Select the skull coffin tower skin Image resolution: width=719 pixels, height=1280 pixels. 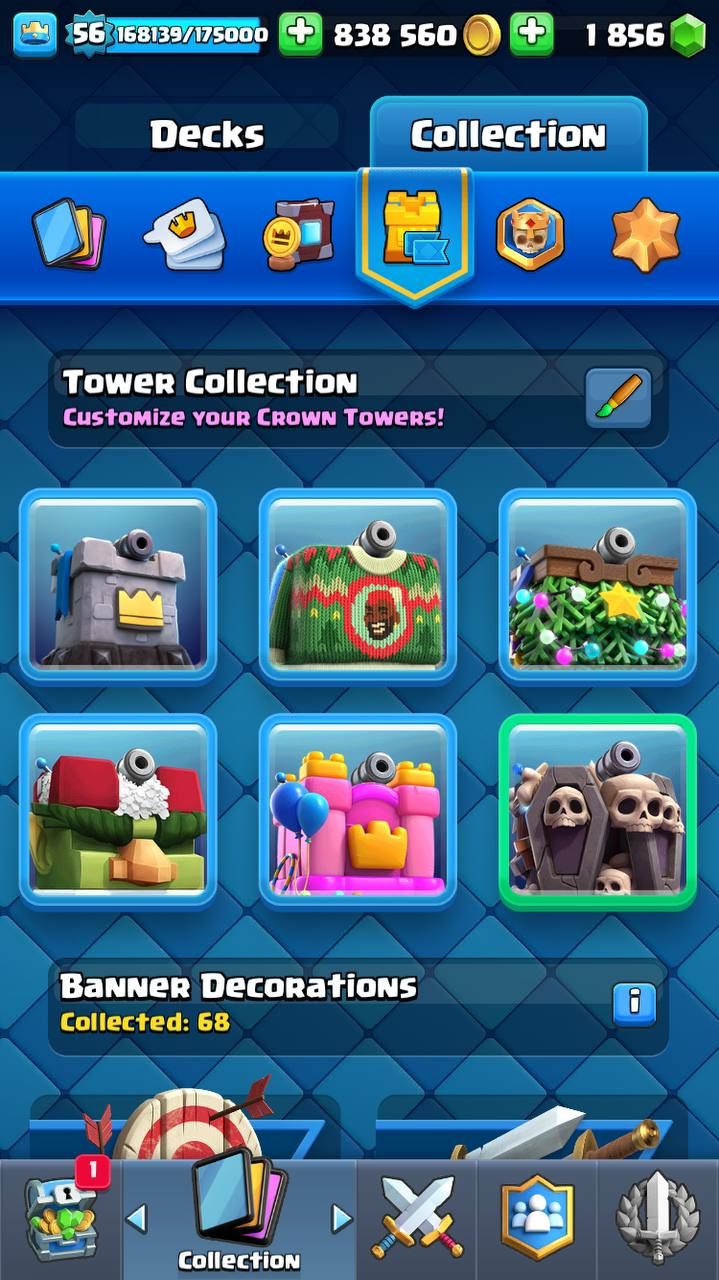pyautogui.click(x=597, y=808)
